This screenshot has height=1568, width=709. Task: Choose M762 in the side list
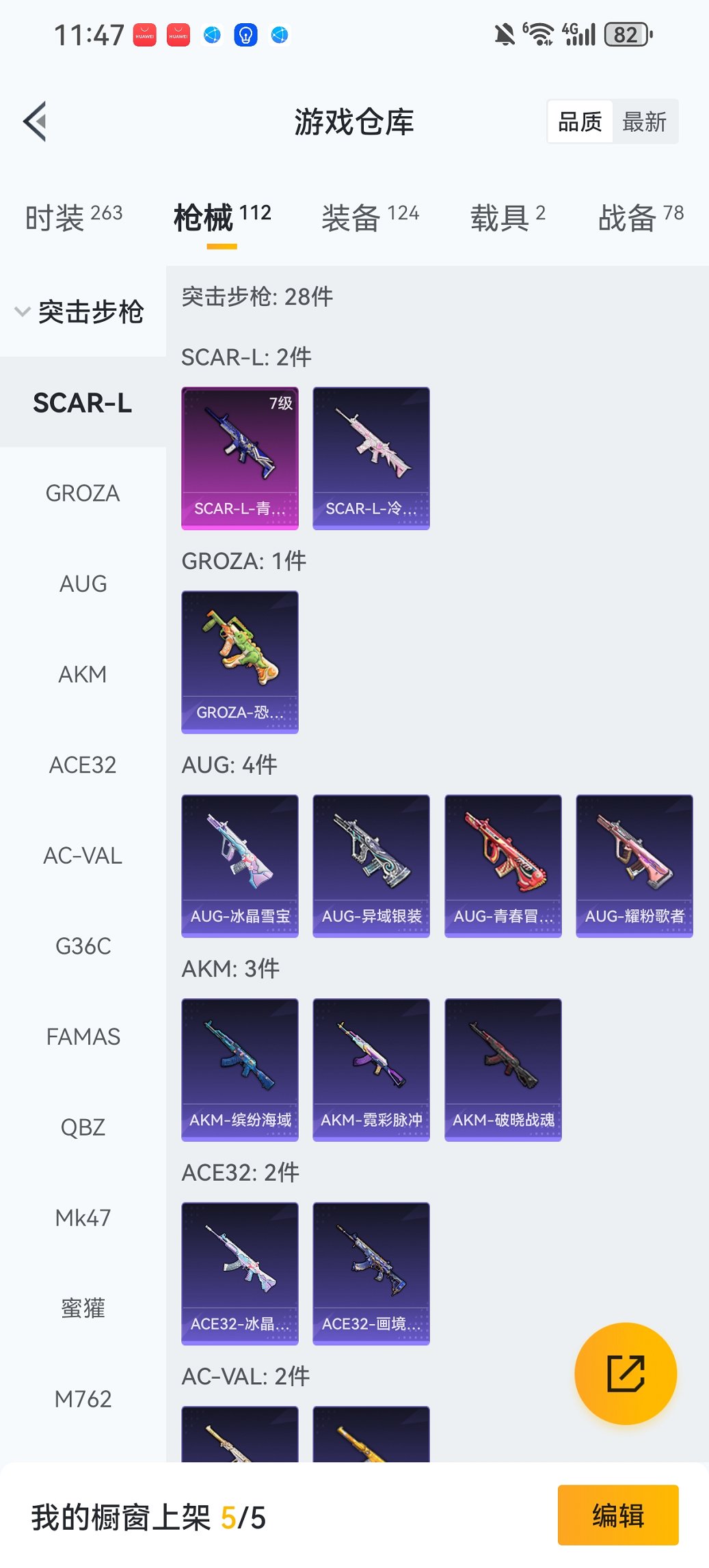[x=83, y=1399]
